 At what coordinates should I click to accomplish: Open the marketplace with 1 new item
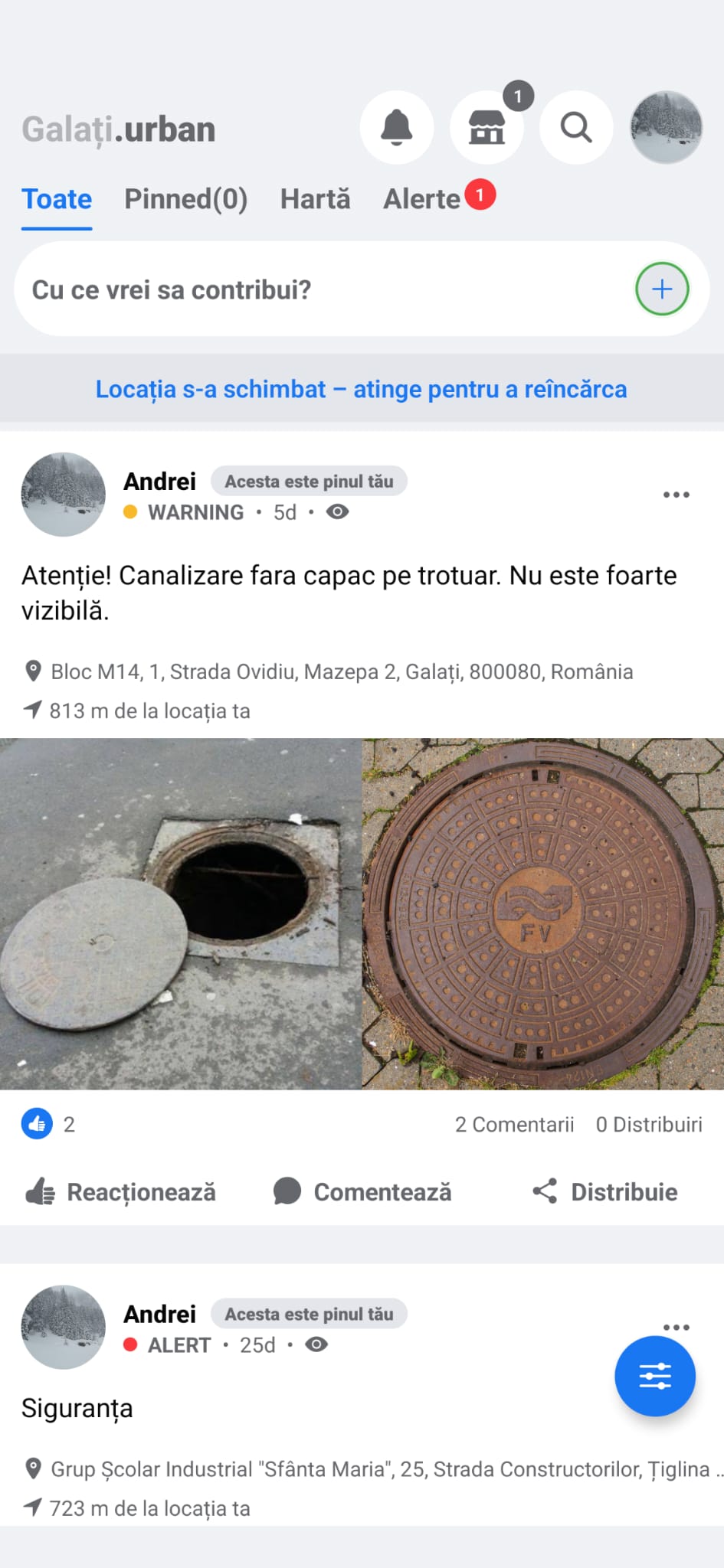tap(487, 129)
